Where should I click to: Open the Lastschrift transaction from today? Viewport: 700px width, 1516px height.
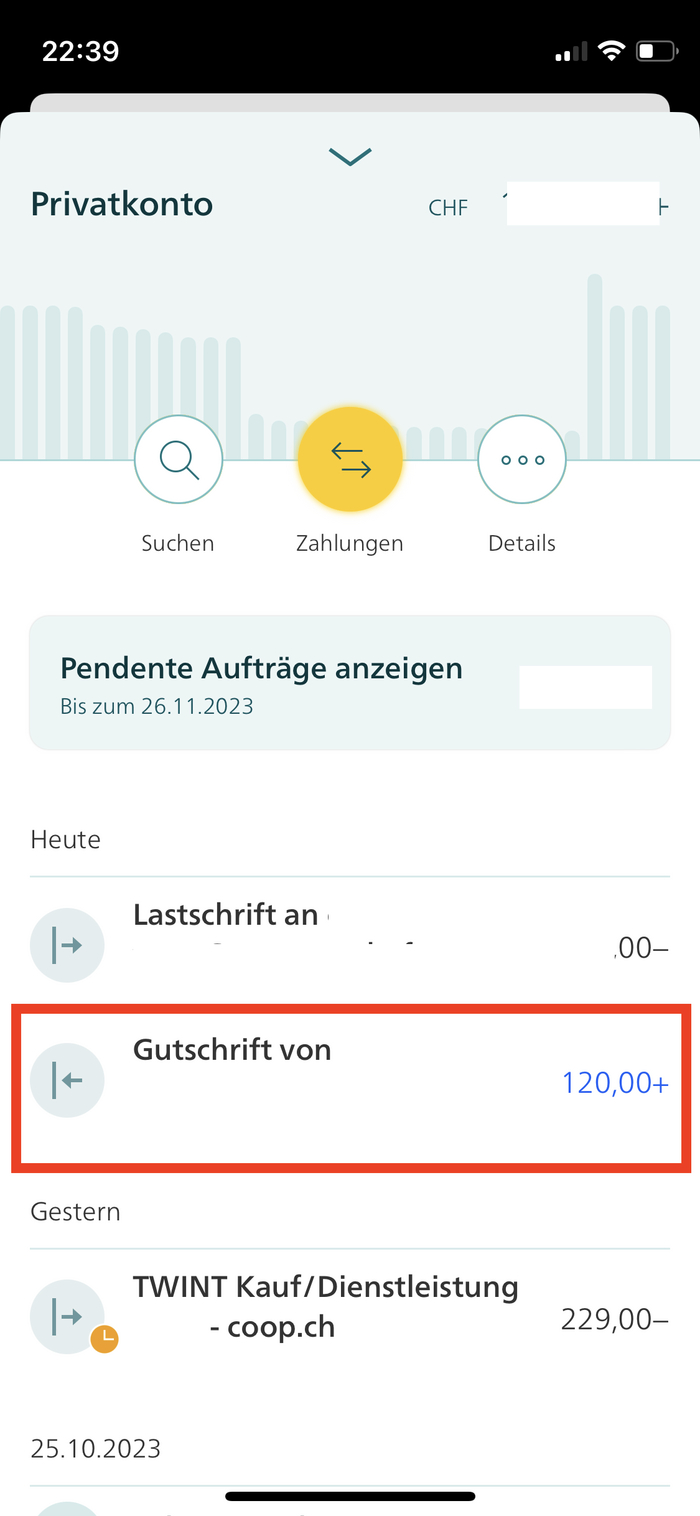(350, 944)
